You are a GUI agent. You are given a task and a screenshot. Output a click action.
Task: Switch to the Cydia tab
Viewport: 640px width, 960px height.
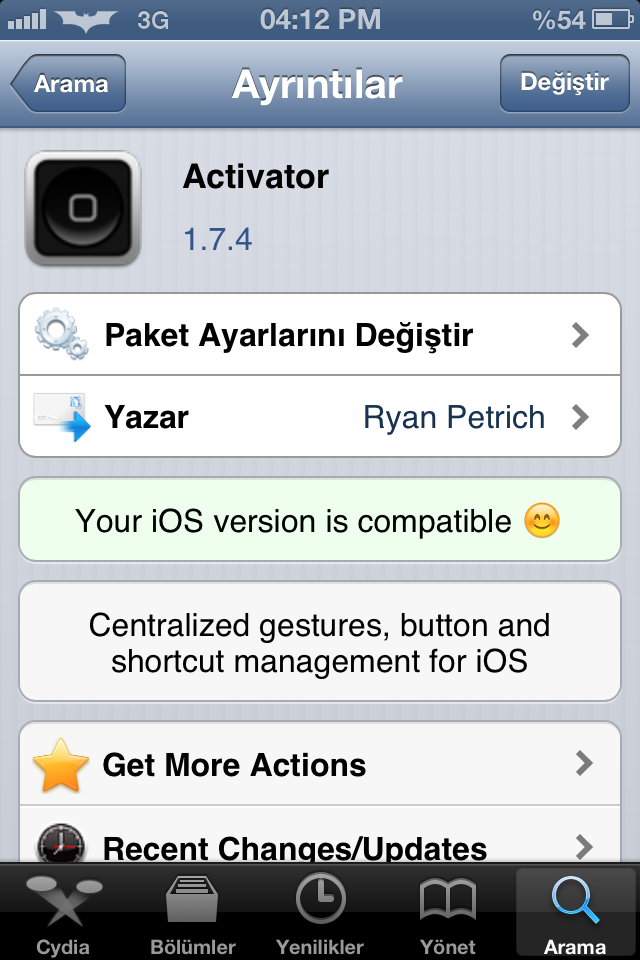(x=63, y=914)
